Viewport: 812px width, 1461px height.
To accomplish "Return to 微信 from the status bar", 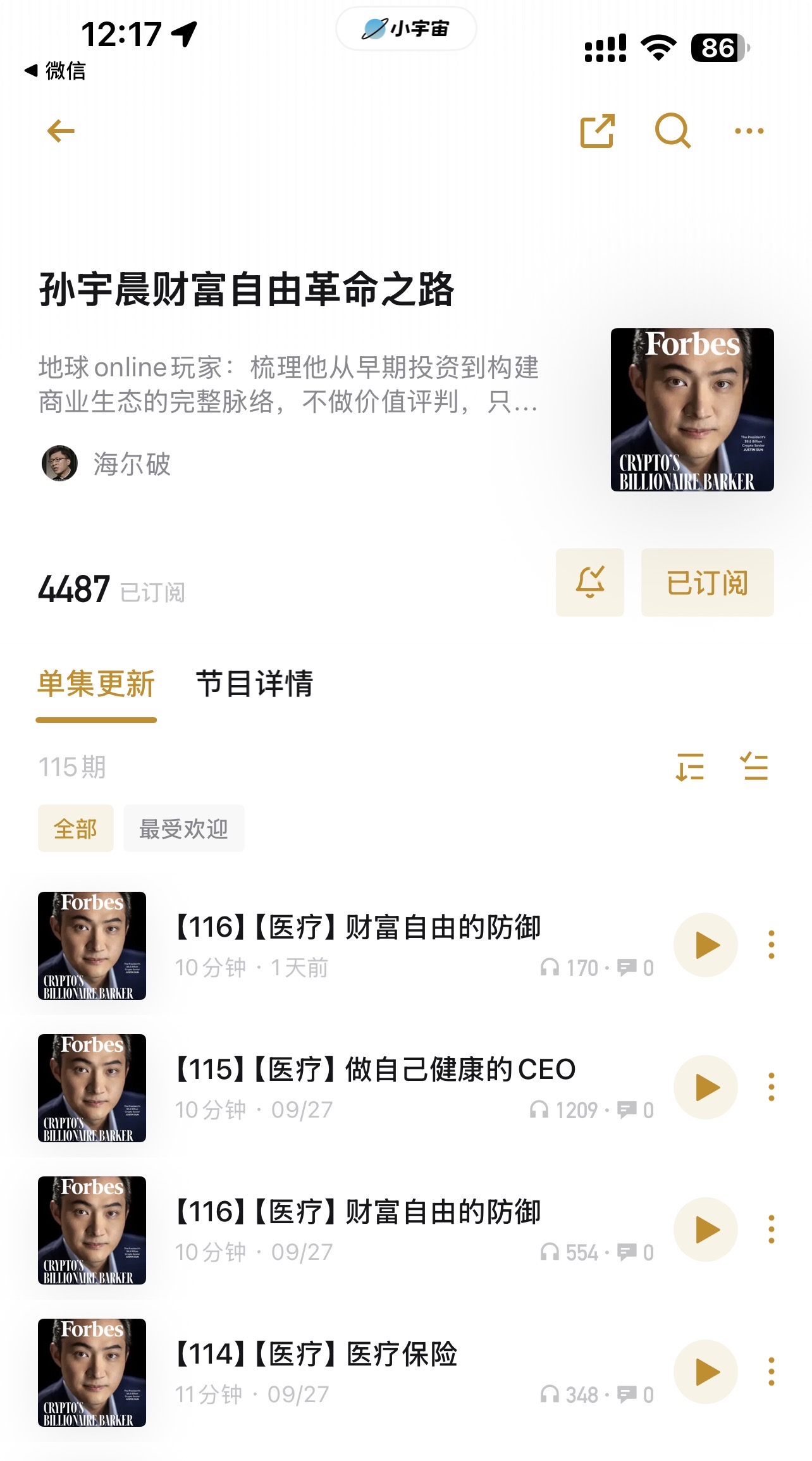I will tap(56, 71).
